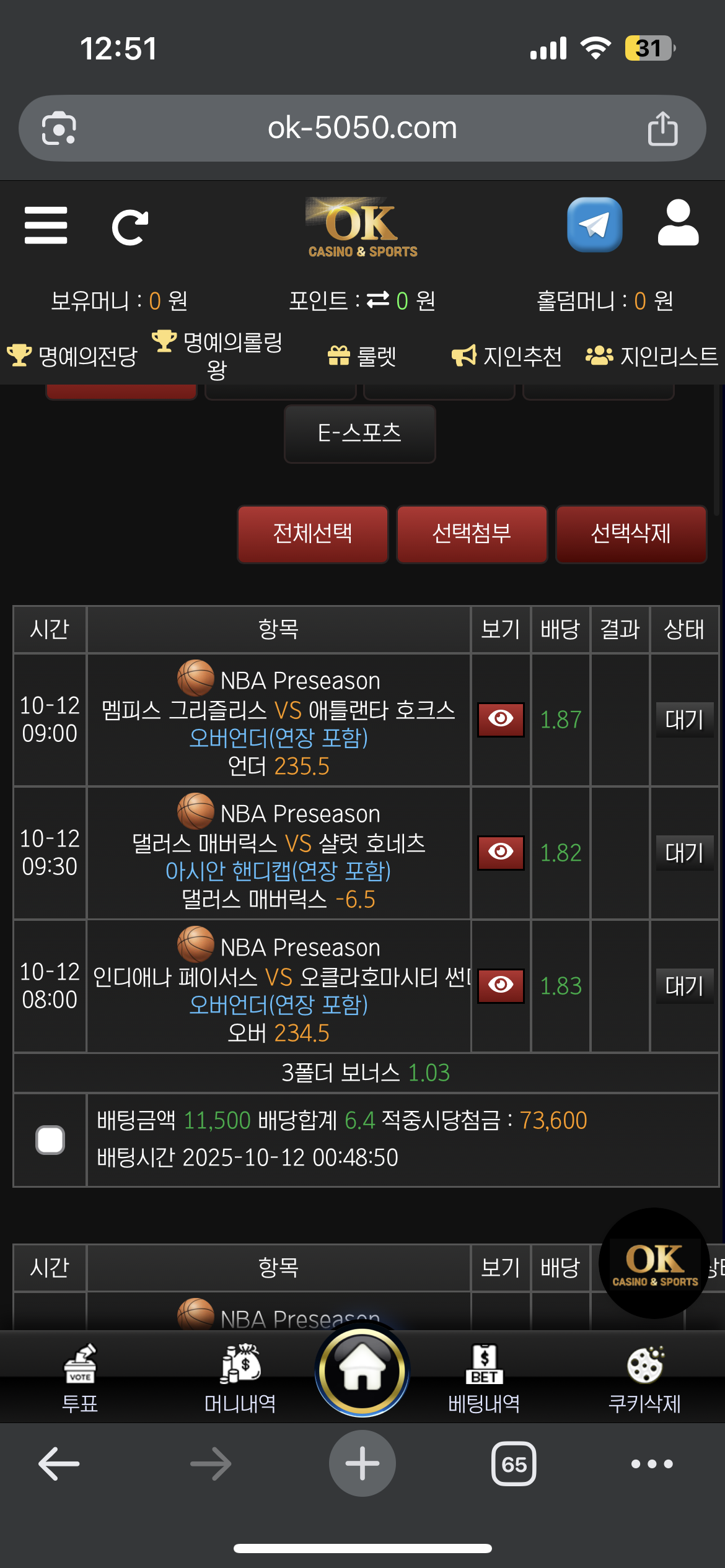Viewport: 725px width, 1568px height.
Task: Open the 룰렛 roulette link
Action: 362,356
